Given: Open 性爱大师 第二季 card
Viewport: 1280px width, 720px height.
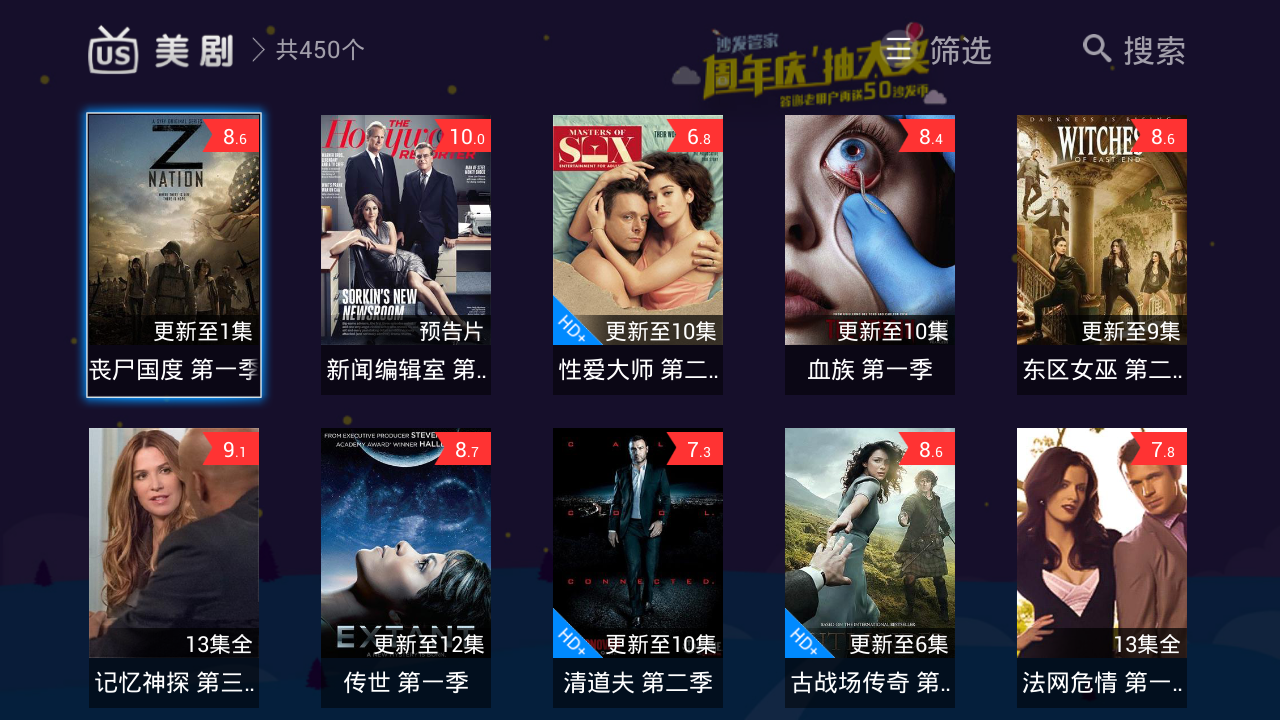Looking at the screenshot, I should tap(638, 254).
